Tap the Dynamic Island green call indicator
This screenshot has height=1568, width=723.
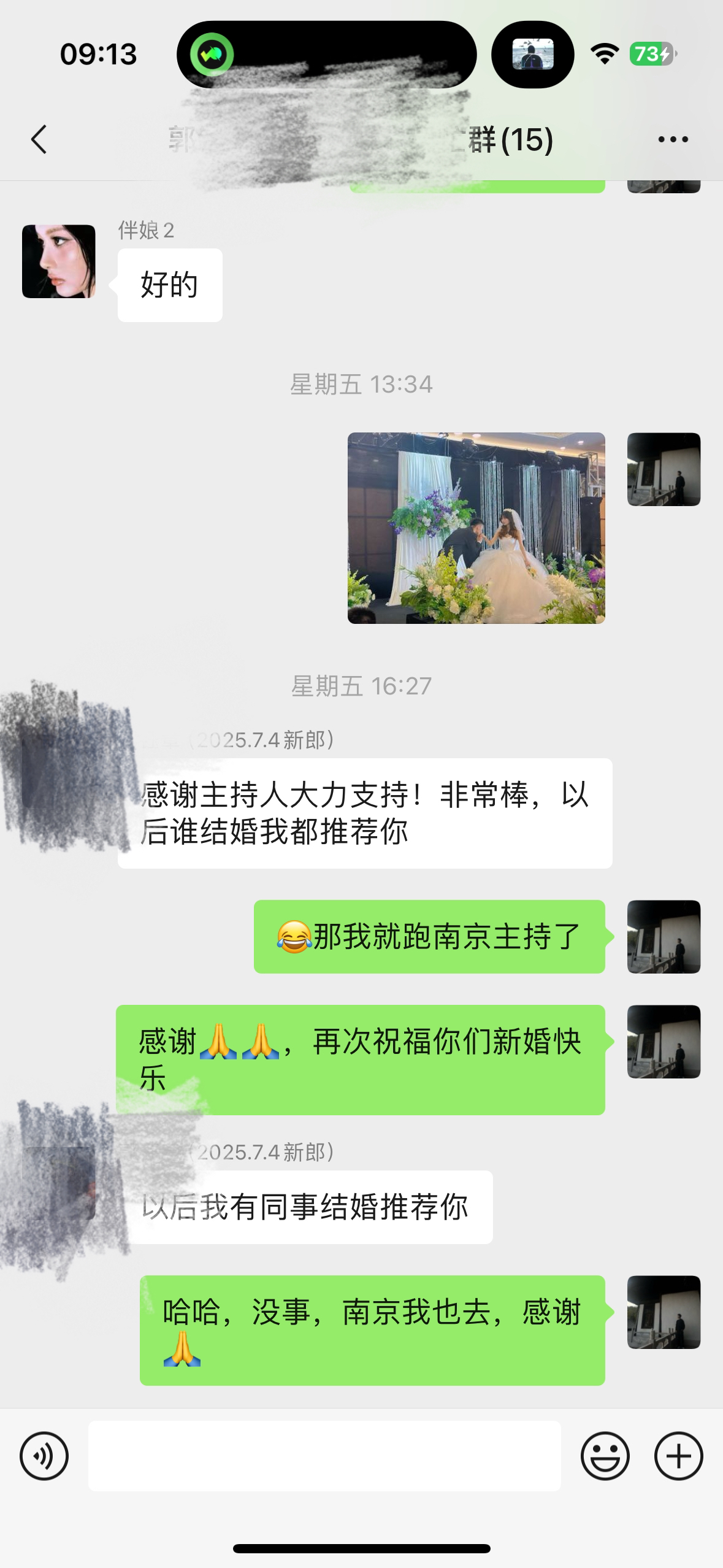click(x=212, y=55)
